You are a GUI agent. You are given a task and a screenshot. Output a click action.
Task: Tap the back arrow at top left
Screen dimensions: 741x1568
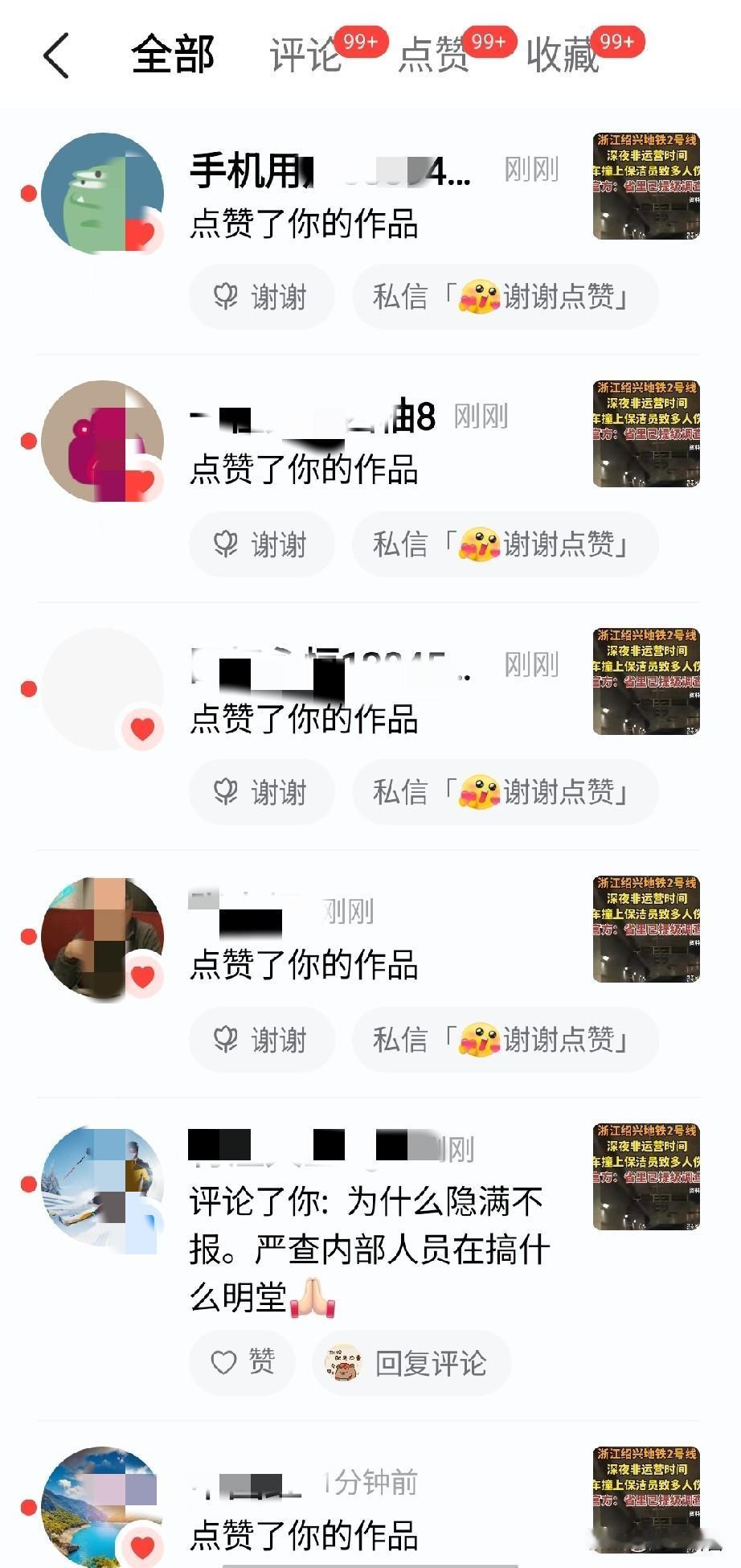(55, 56)
